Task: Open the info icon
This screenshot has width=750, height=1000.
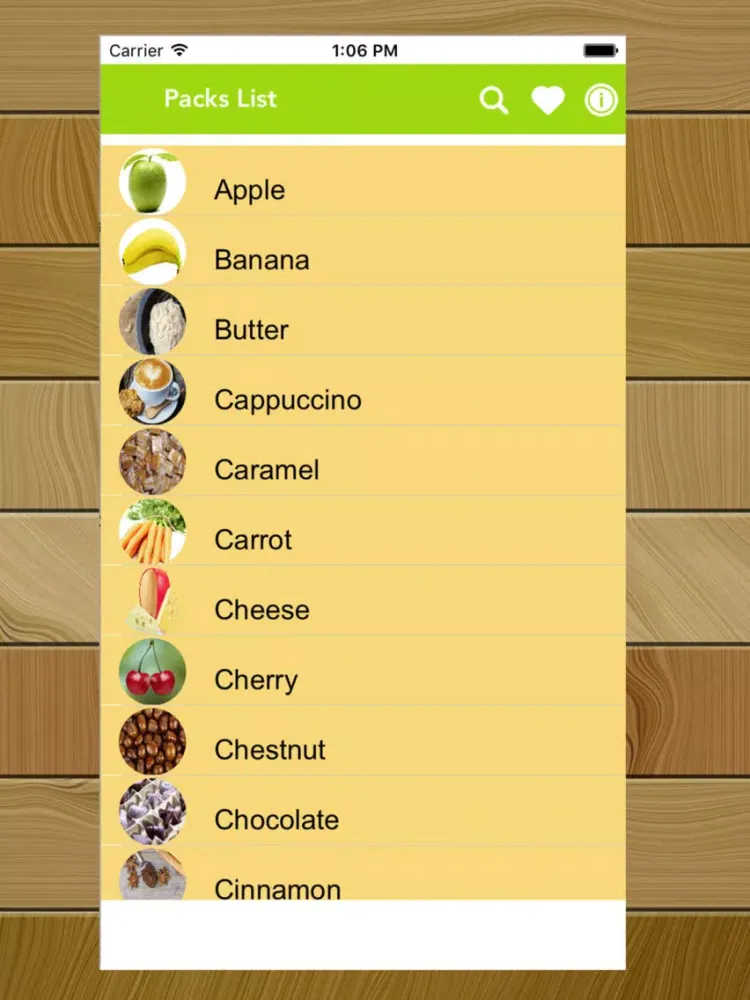Action: point(601,100)
